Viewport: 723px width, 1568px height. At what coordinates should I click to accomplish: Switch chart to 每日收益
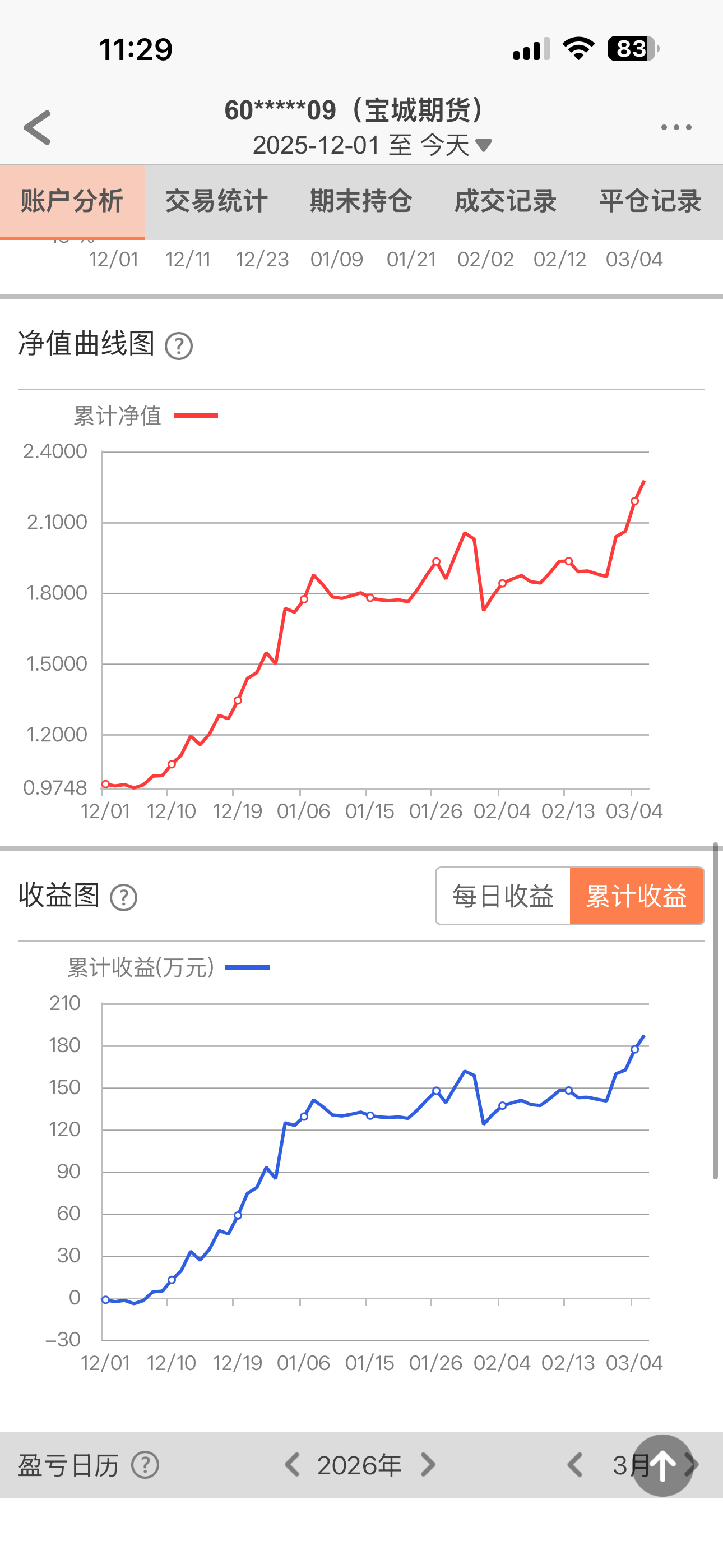[x=503, y=897]
